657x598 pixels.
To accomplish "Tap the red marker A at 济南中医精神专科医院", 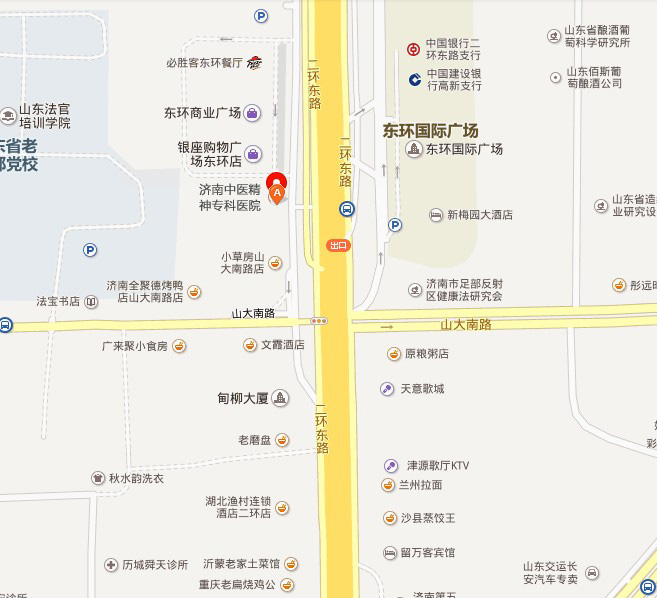I will click(x=278, y=188).
